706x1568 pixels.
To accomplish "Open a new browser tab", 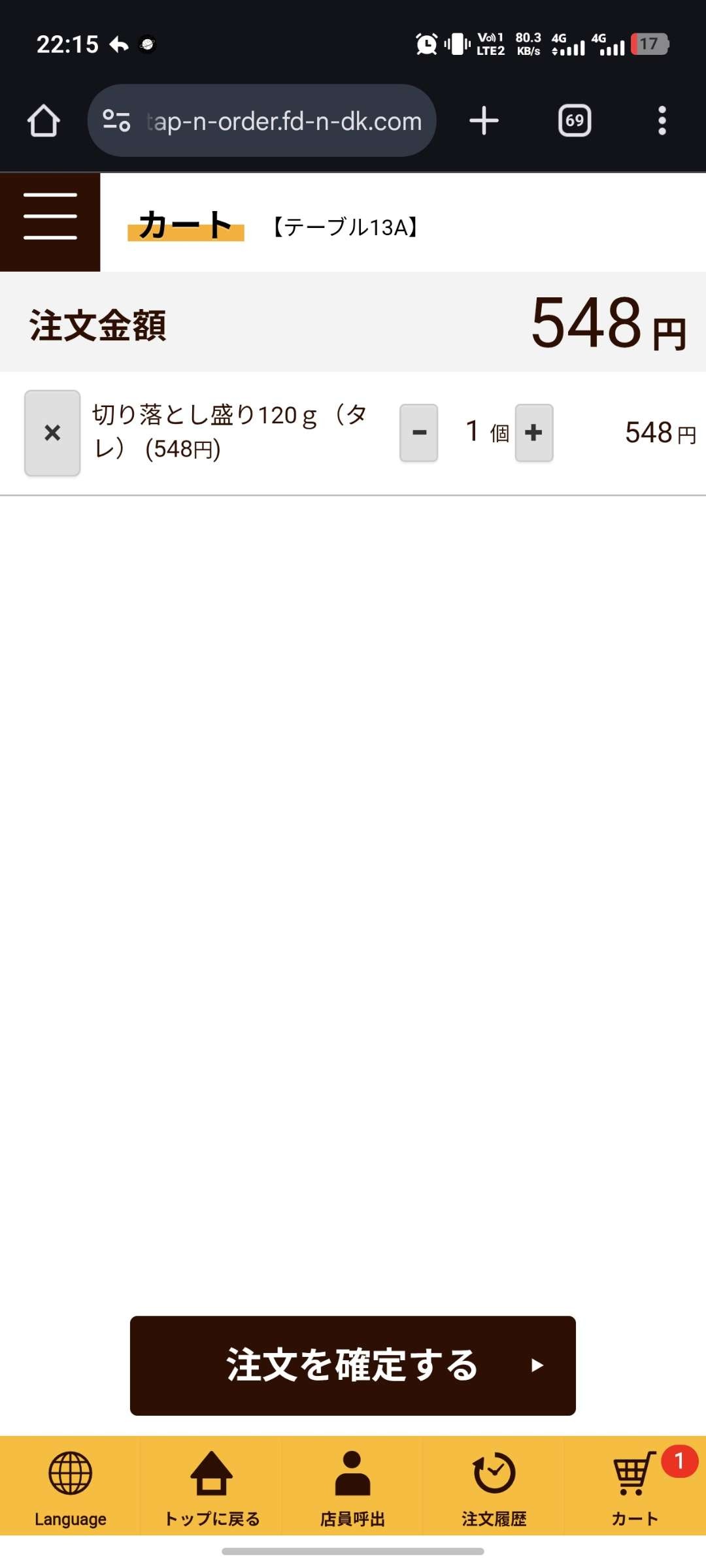I will tap(484, 121).
